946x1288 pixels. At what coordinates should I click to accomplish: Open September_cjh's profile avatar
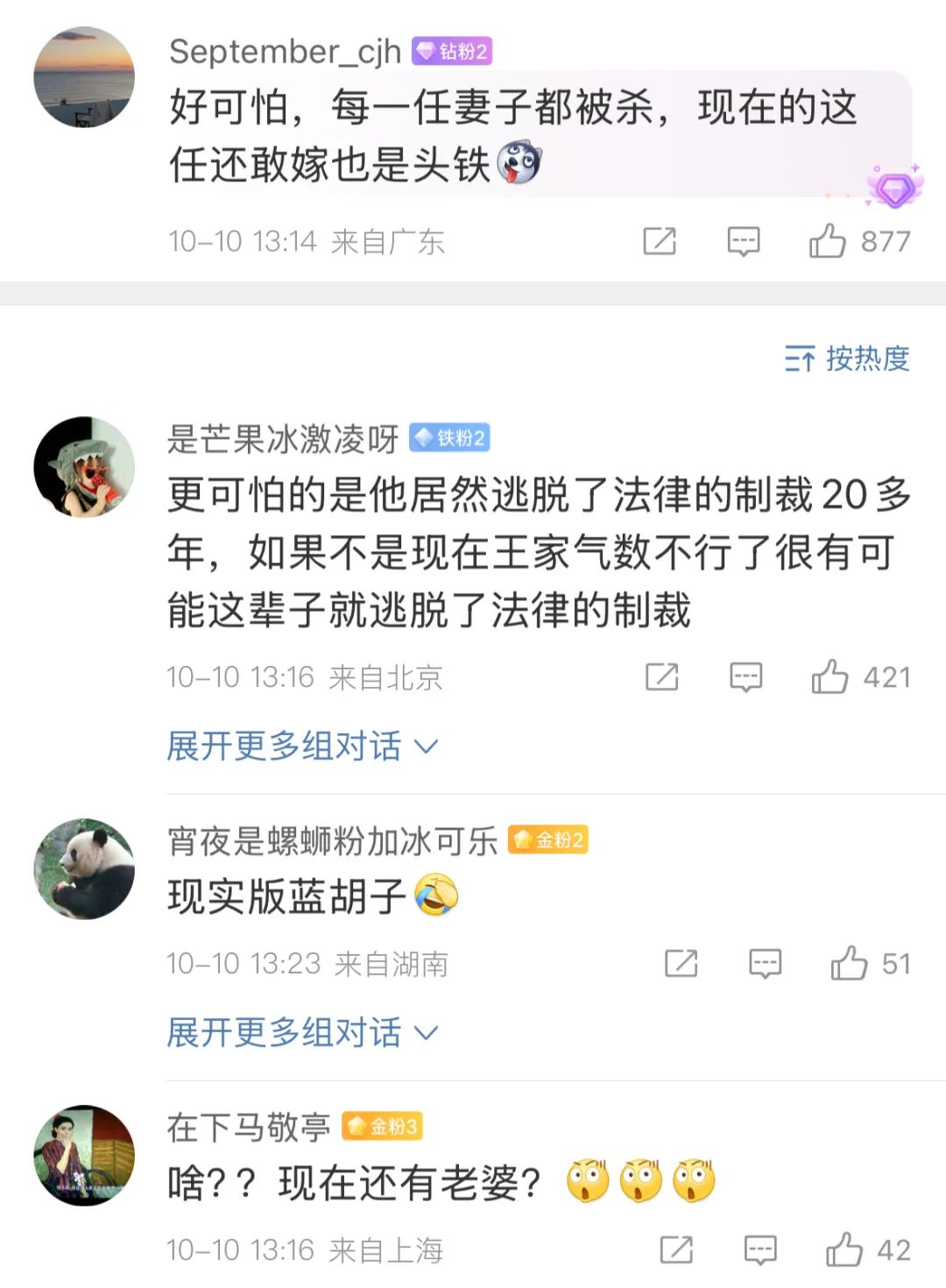tap(84, 77)
